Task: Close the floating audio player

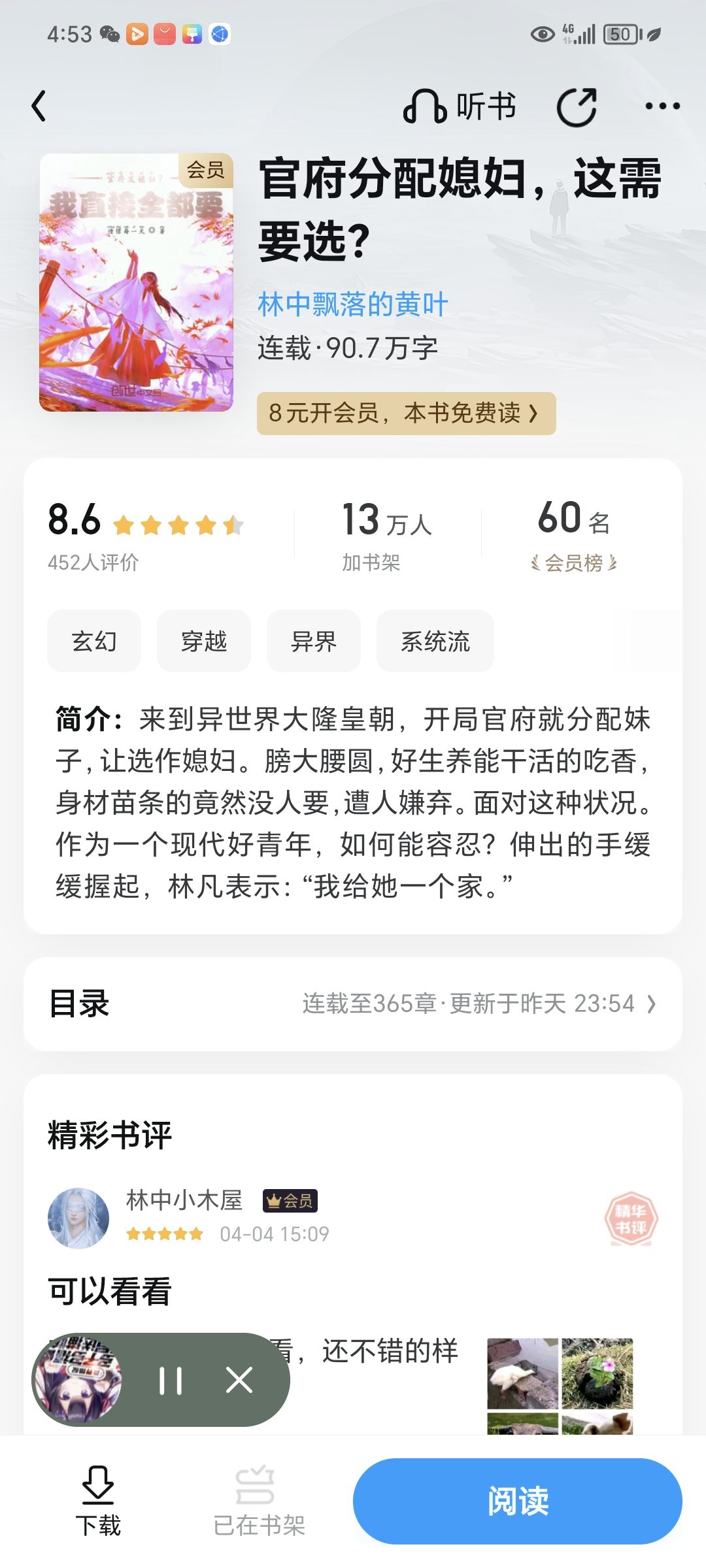Action: pos(239,1380)
